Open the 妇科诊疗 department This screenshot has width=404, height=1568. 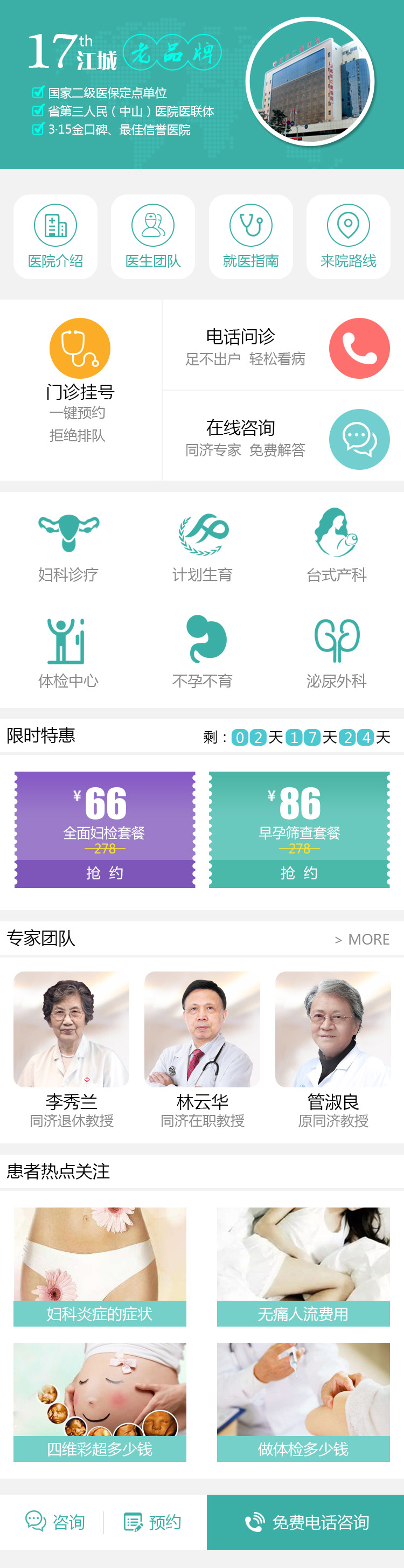coord(68,545)
